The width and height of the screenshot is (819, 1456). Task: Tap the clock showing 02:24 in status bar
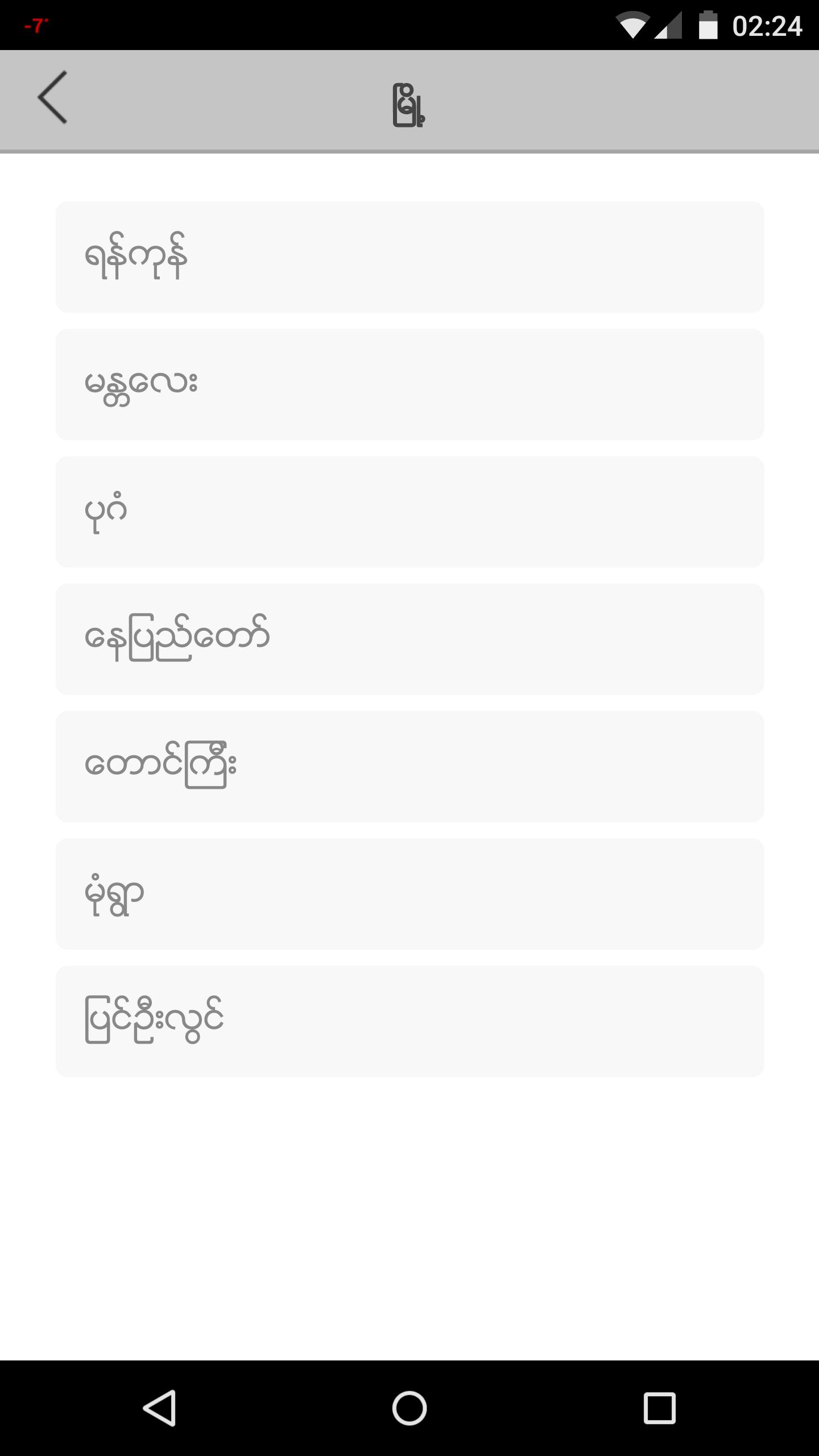tap(770, 24)
